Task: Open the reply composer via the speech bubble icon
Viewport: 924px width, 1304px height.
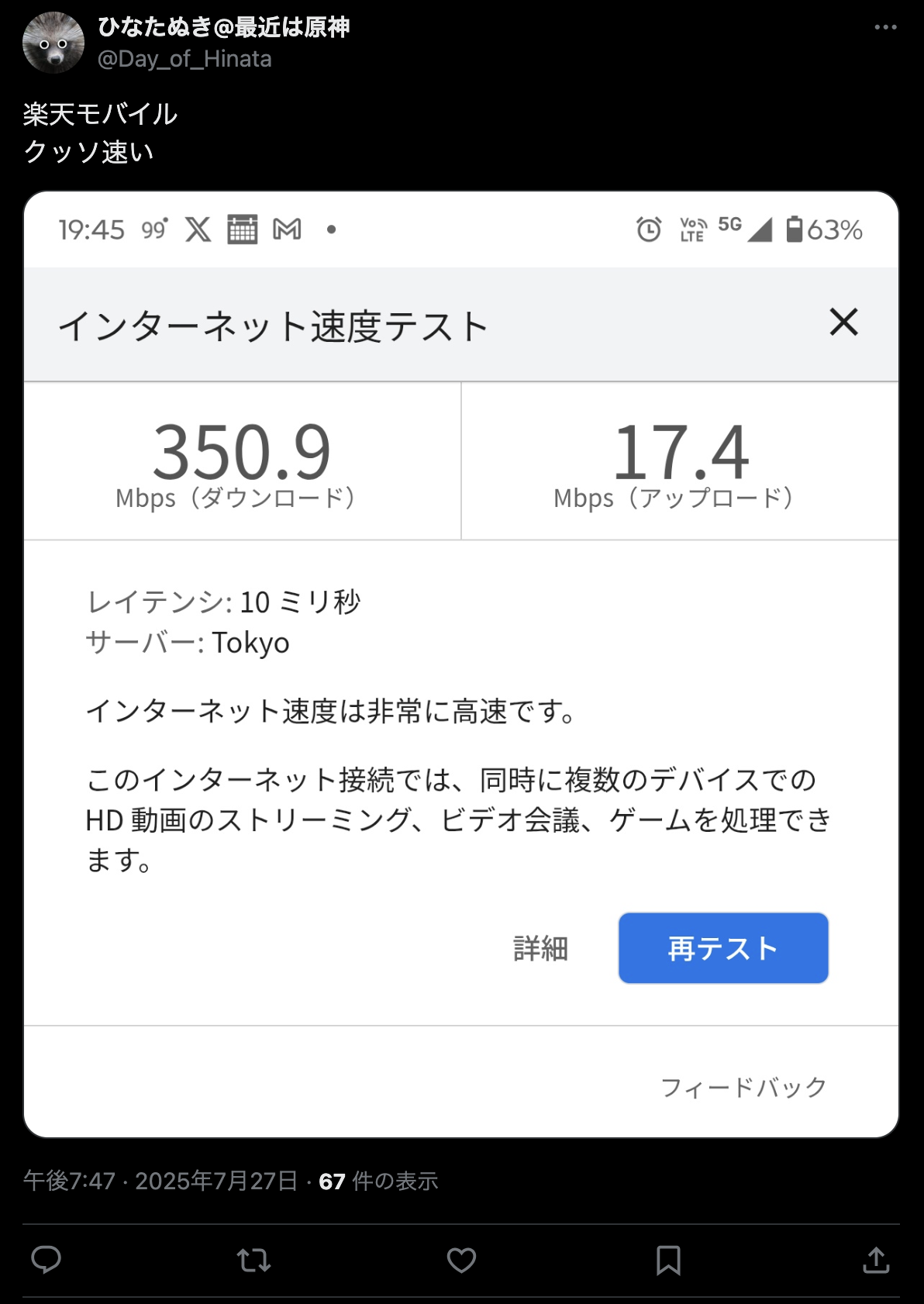Action: (x=48, y=1260)
